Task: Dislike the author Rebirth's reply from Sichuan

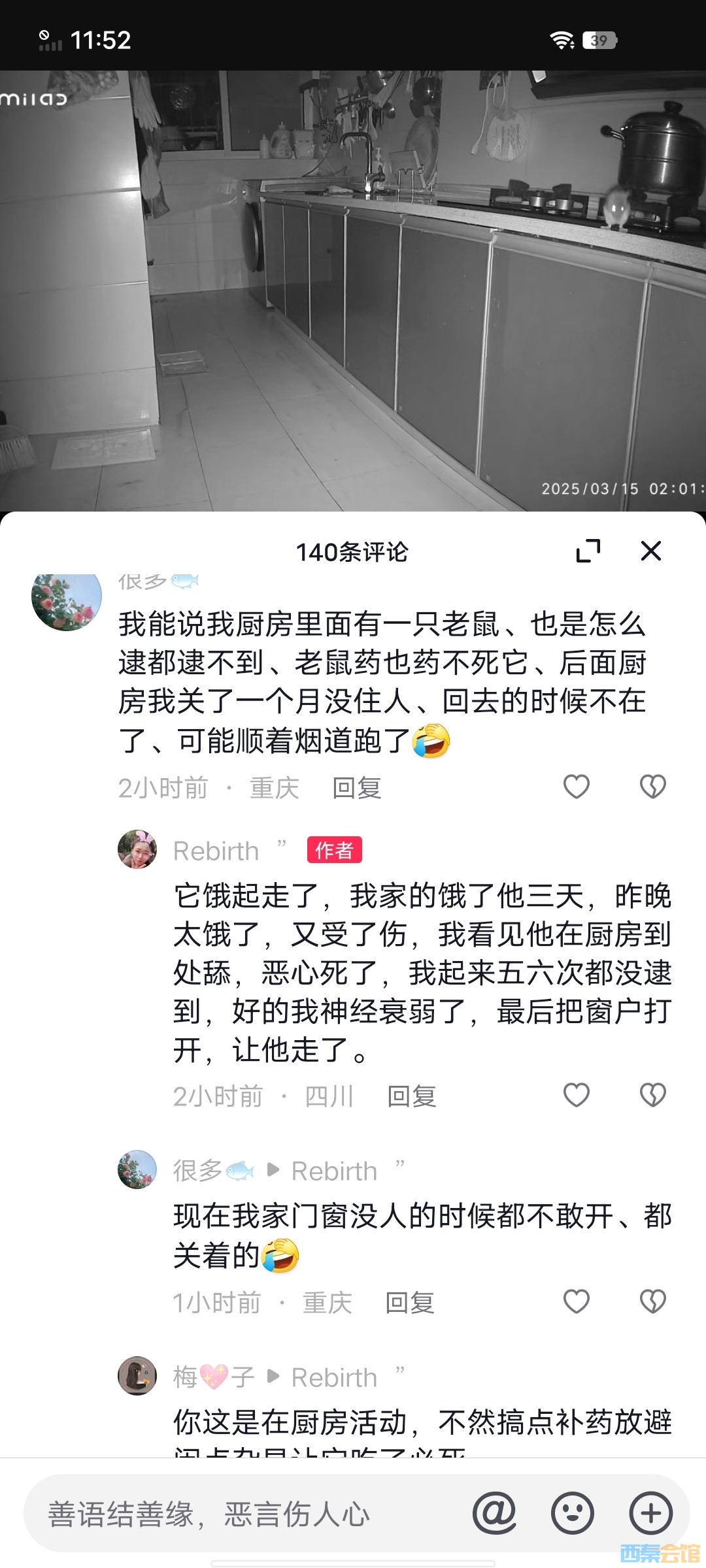Action: (652, 1095)
